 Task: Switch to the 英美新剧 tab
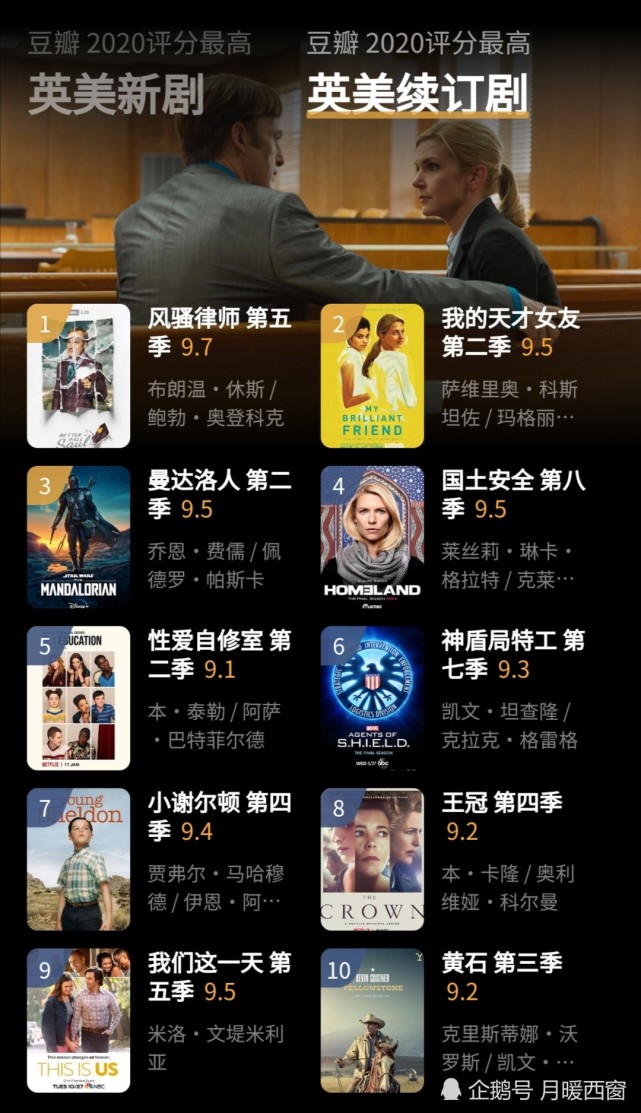click(116, 93)
